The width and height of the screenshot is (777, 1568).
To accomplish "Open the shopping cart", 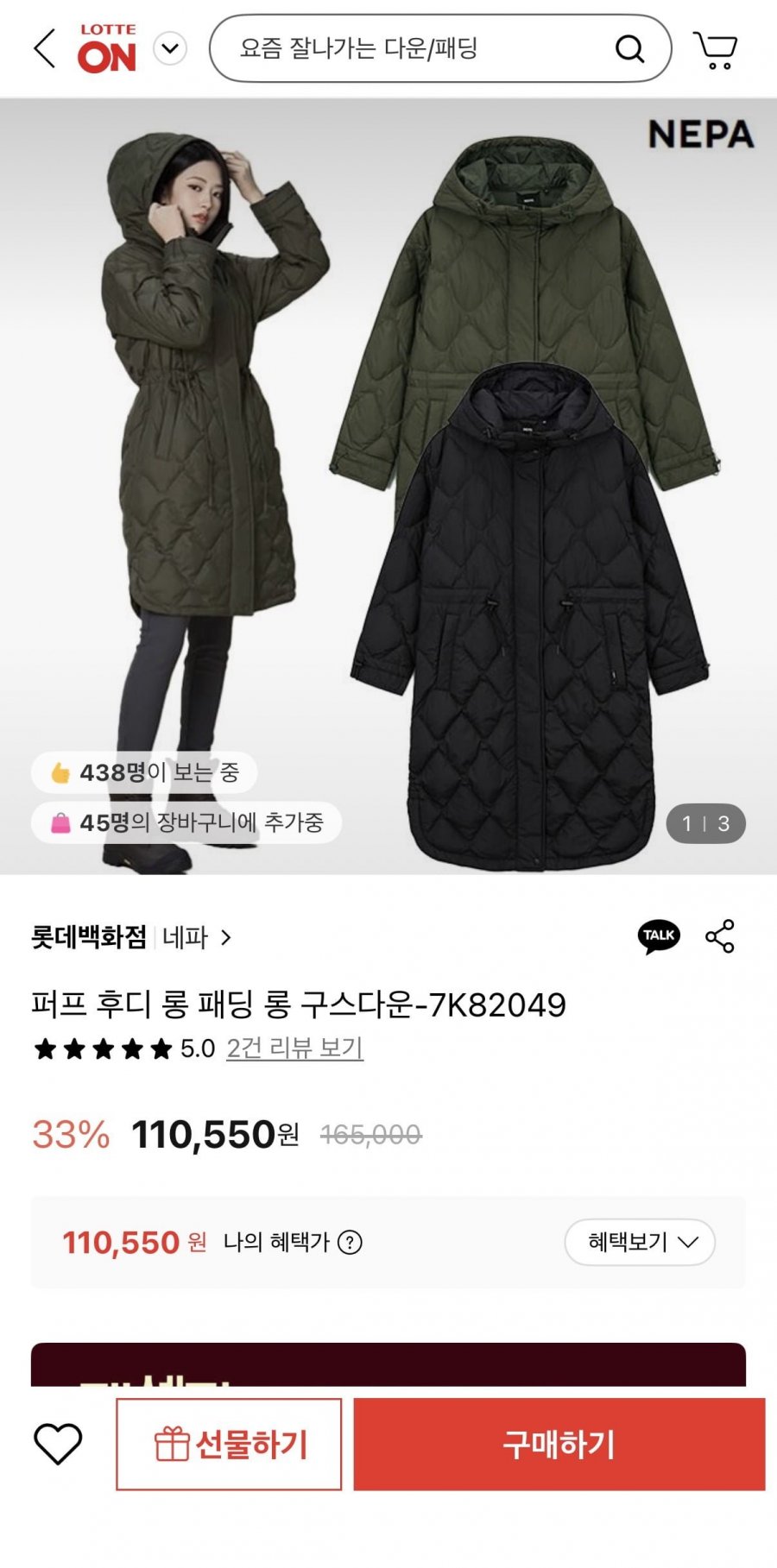I will (x=716, y=49).
